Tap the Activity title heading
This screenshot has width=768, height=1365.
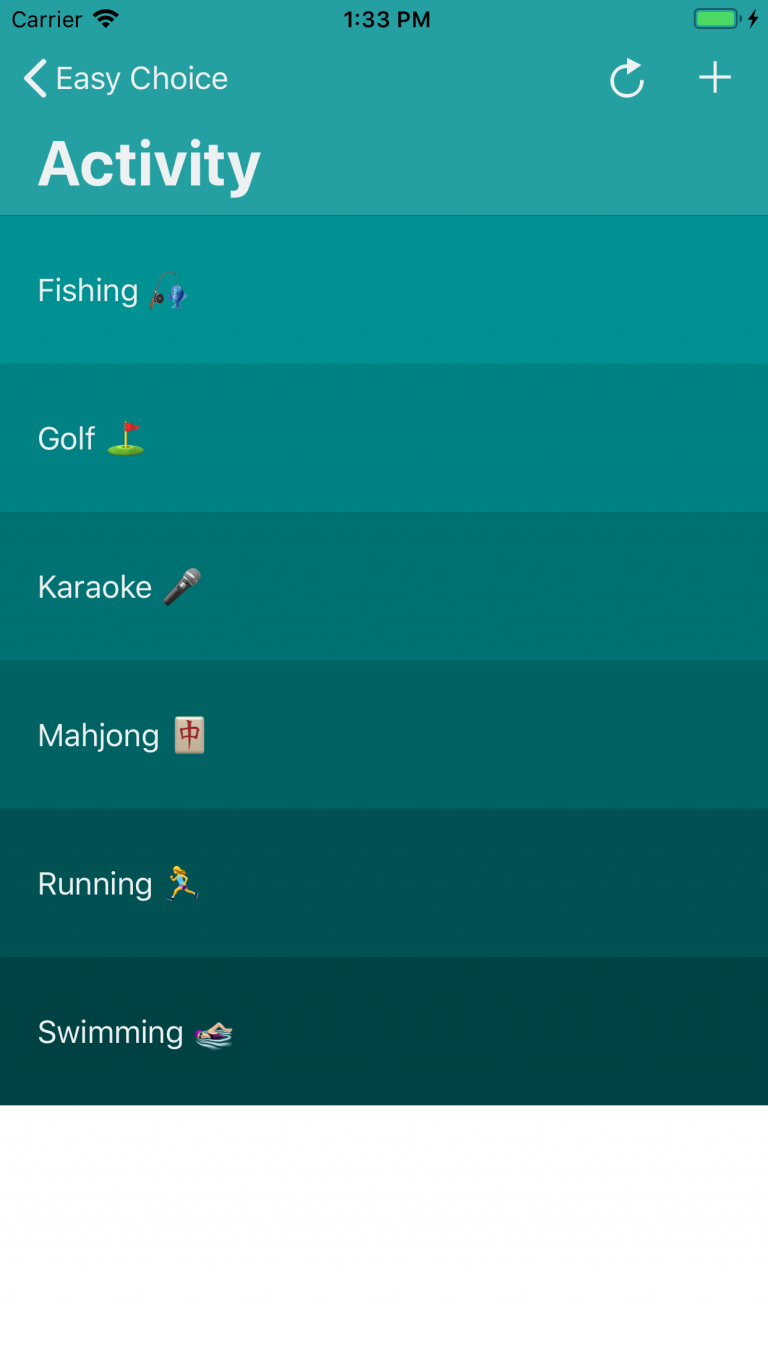[x=148, y=164]
